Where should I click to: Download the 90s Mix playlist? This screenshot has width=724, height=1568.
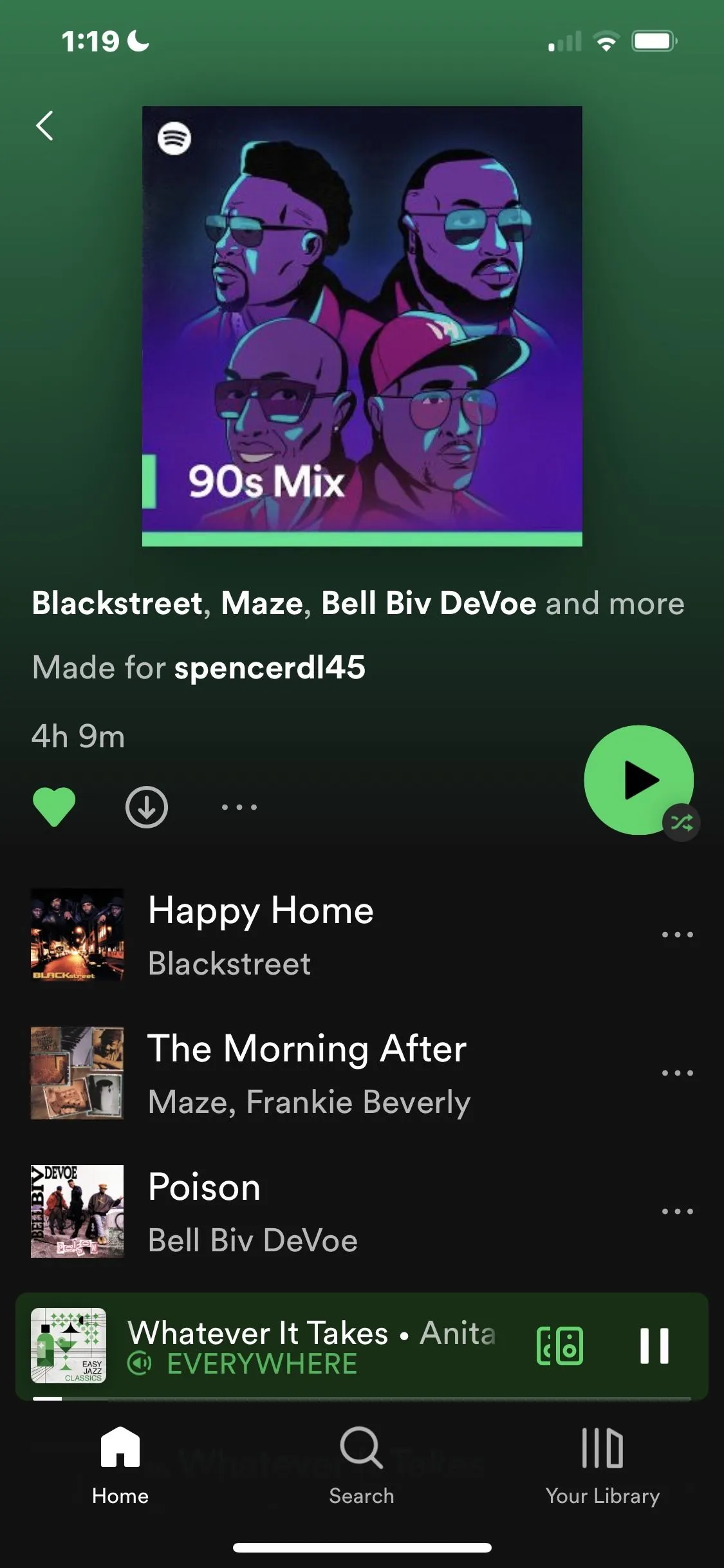point(147,807)
